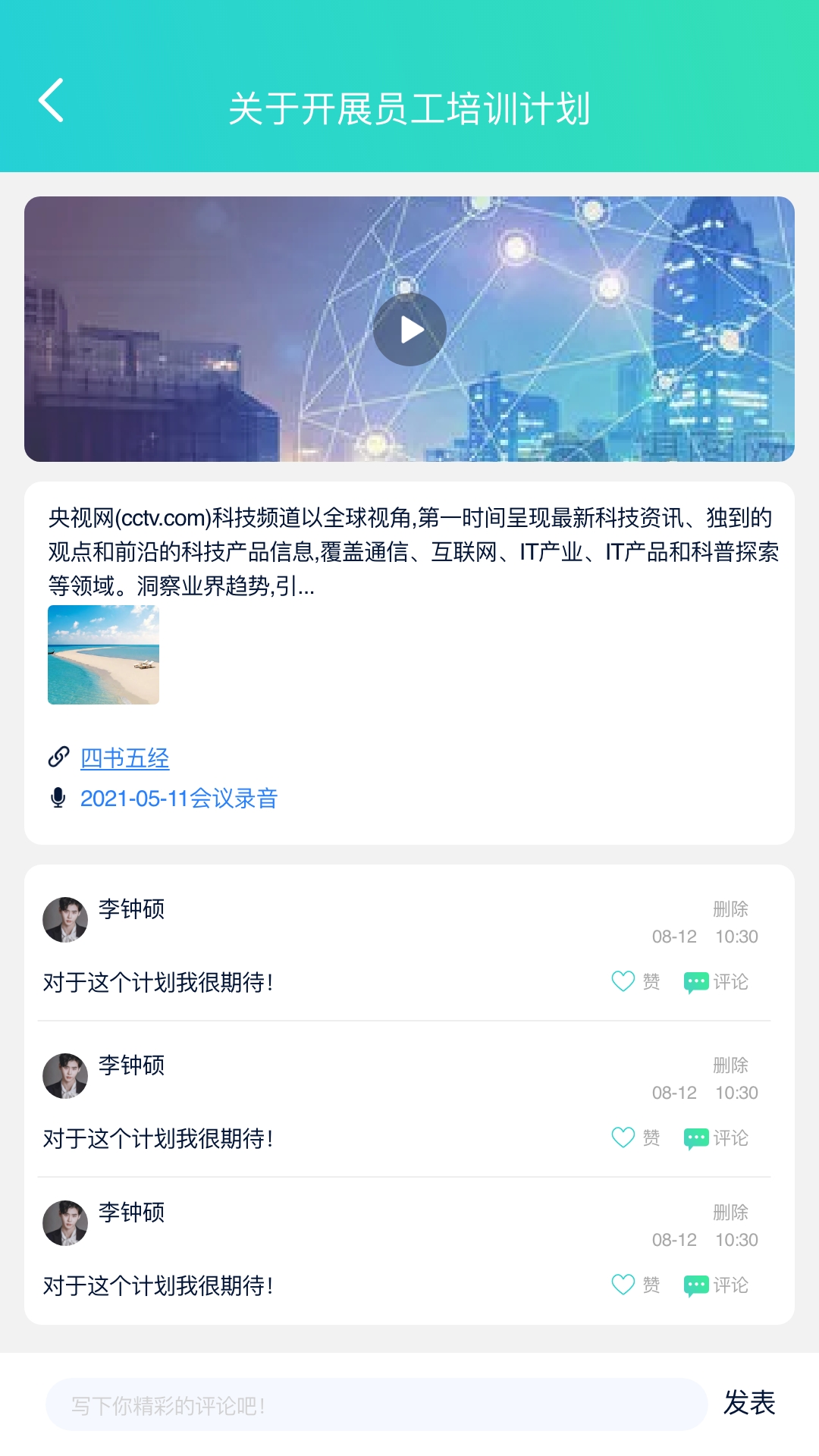Play the training plan video
Image resolution: width=819 pixels, height=1456 pixels.
409,330
